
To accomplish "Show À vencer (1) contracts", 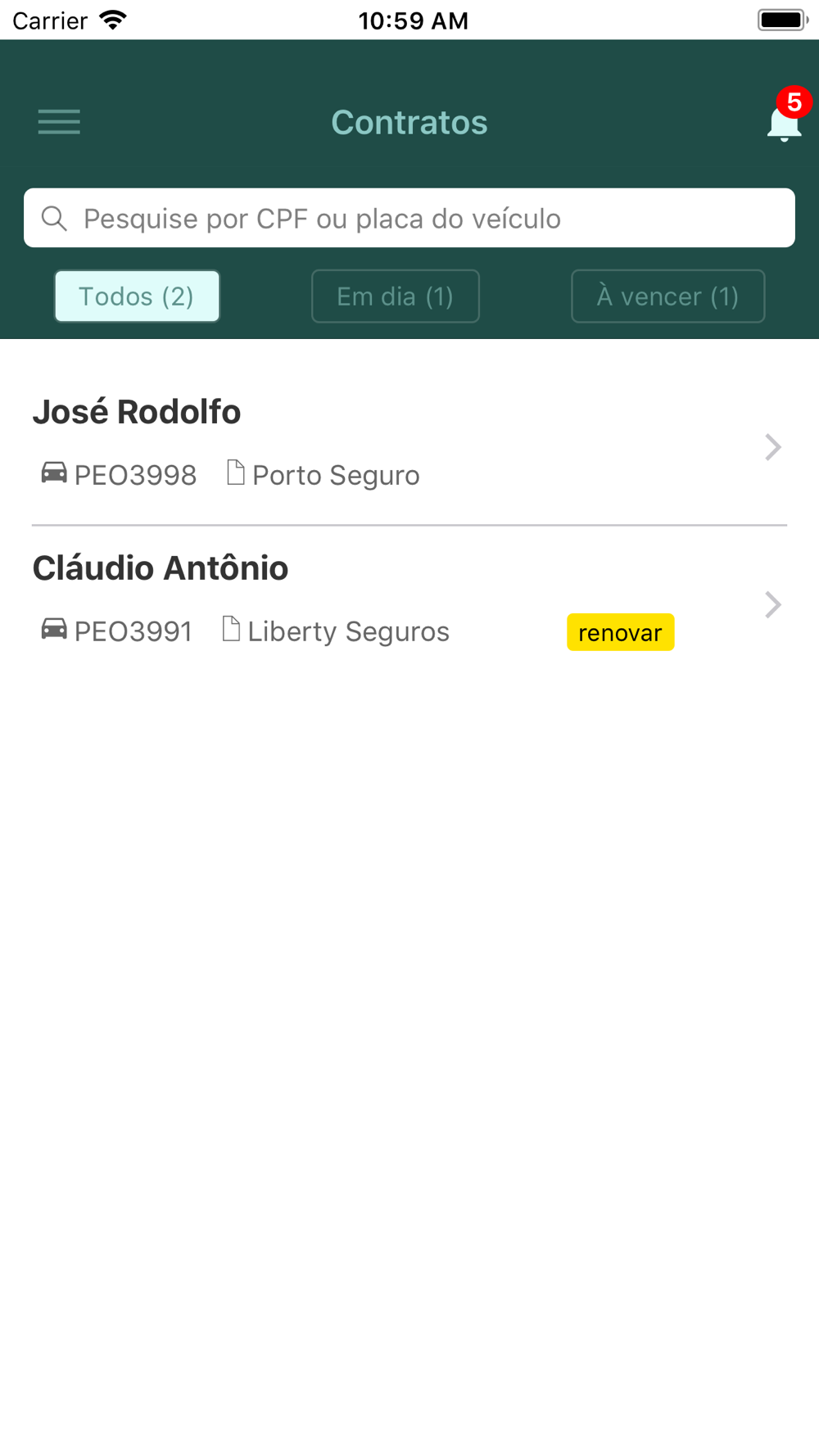I will point(668,296).
